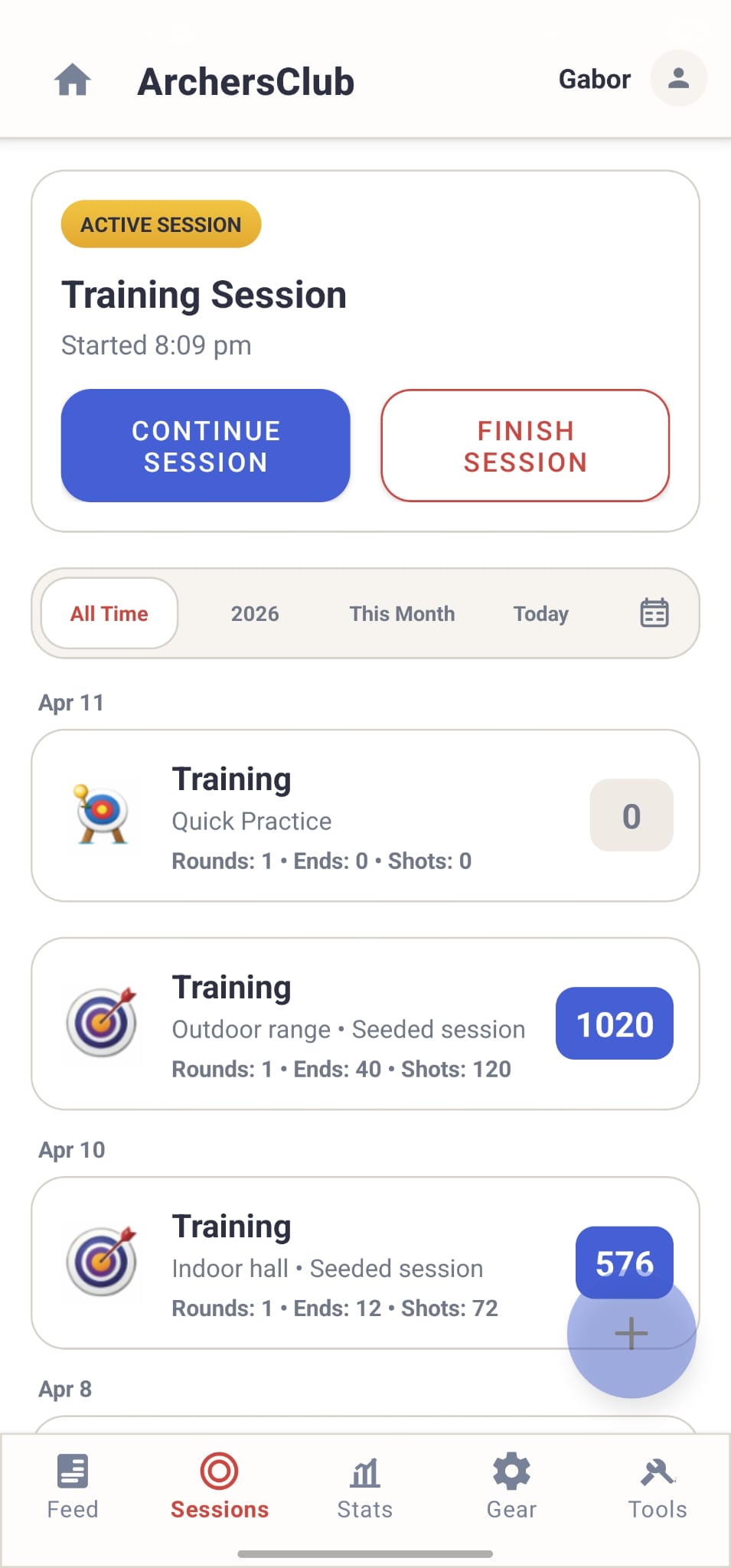The height and width of the screenshot is (1568, 731).
Task: Filter sessions by 2026
Action: click(x=255, y=613)
